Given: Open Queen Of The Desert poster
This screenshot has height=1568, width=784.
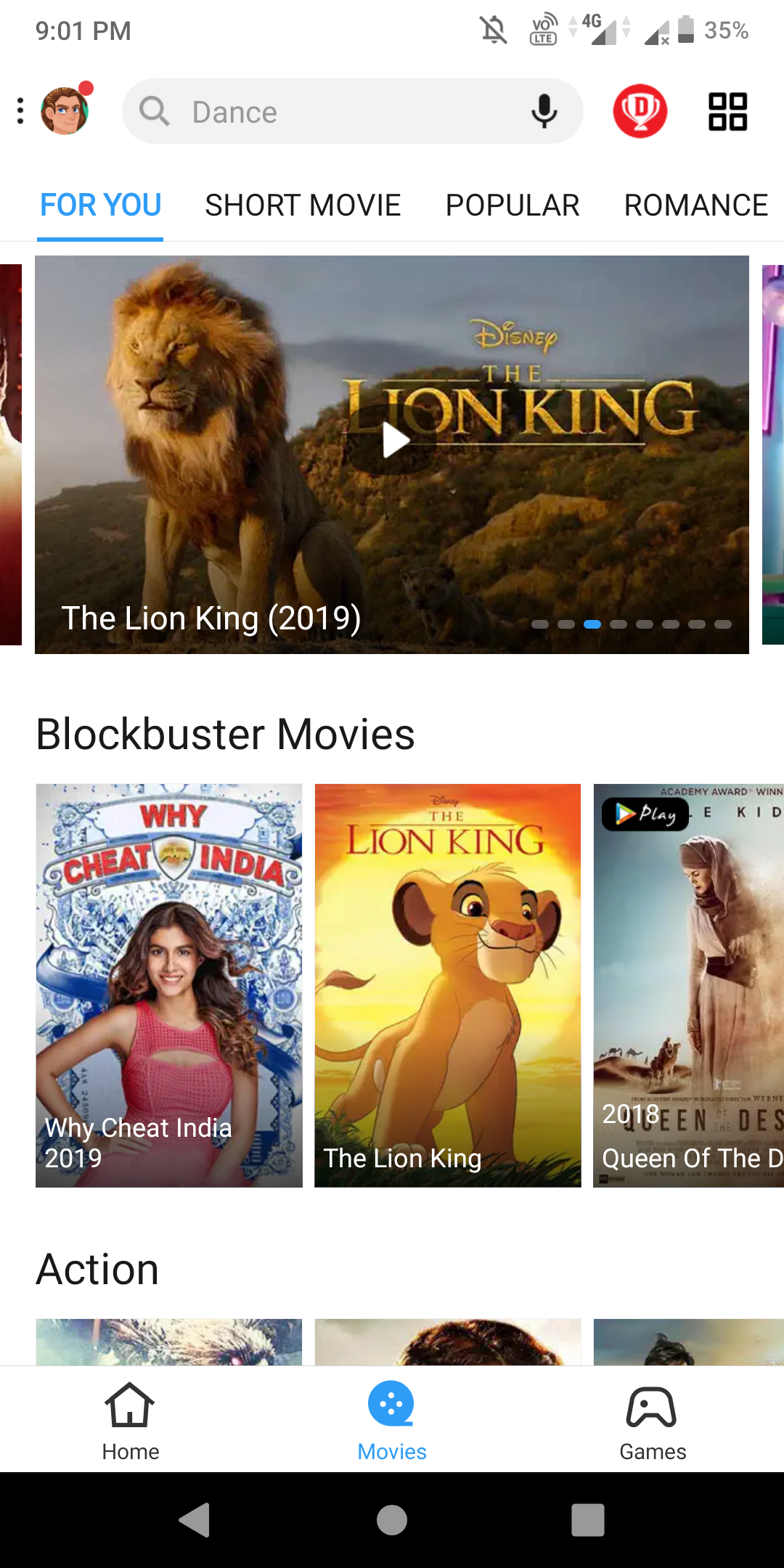Looking at the screenshot, I should (688, 985).
